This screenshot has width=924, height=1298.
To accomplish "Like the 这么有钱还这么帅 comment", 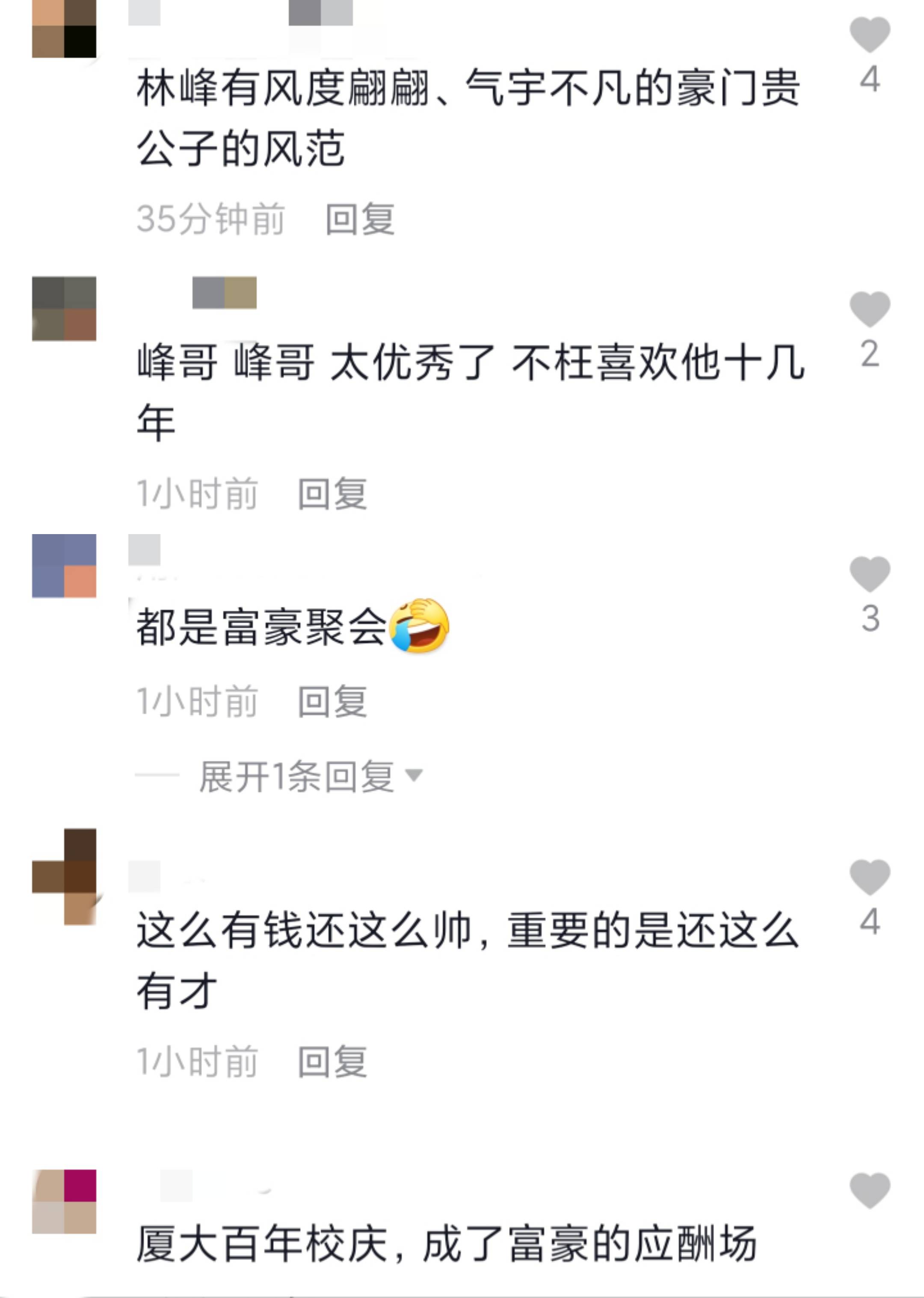I will click(869, 877).
